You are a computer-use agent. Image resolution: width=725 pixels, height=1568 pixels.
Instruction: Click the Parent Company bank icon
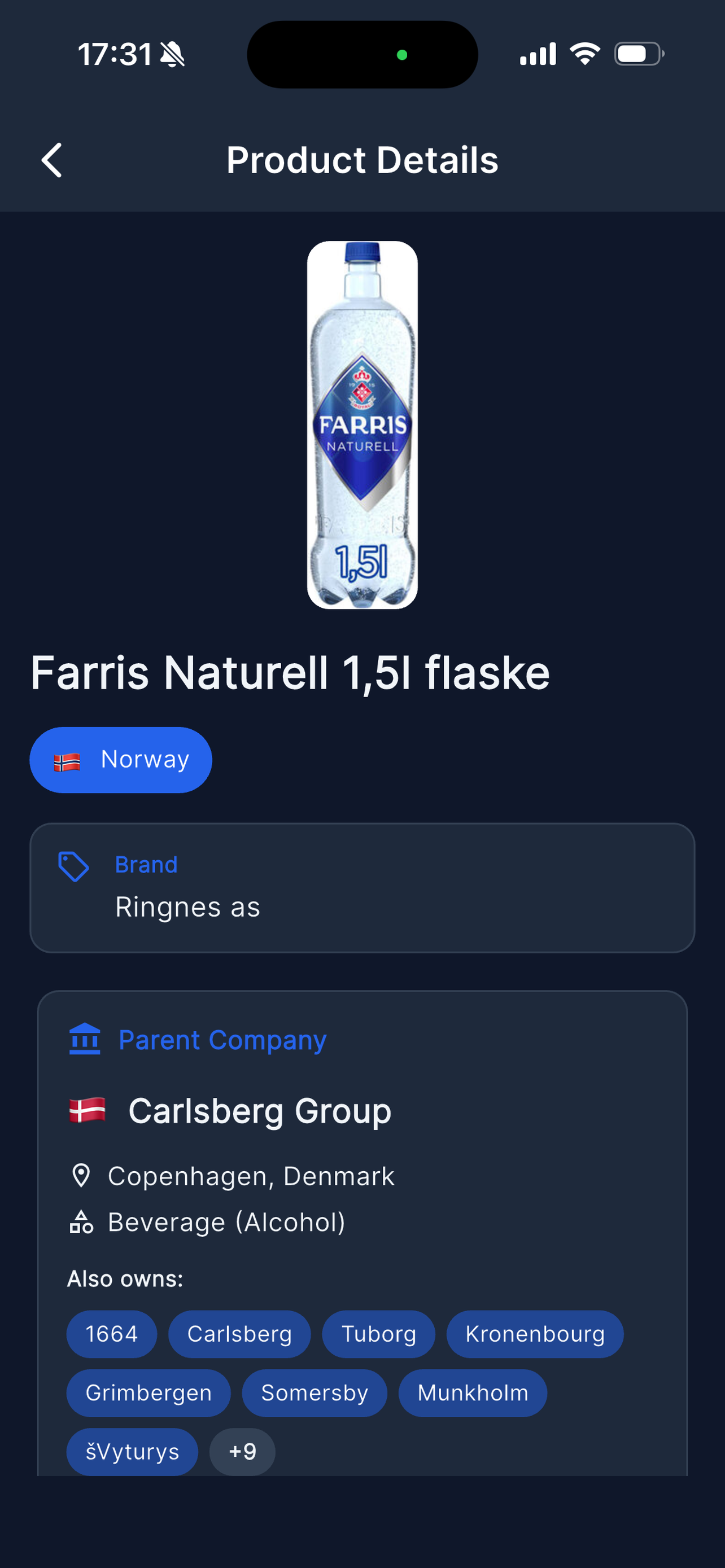click(86, 1040)
